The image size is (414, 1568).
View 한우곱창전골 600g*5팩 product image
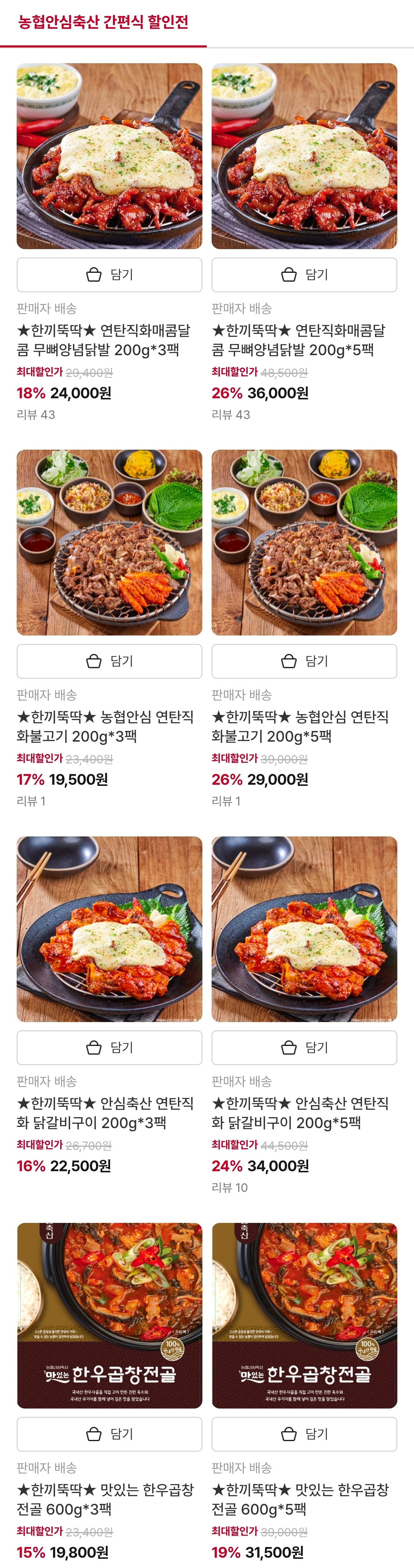point(304,1315)
